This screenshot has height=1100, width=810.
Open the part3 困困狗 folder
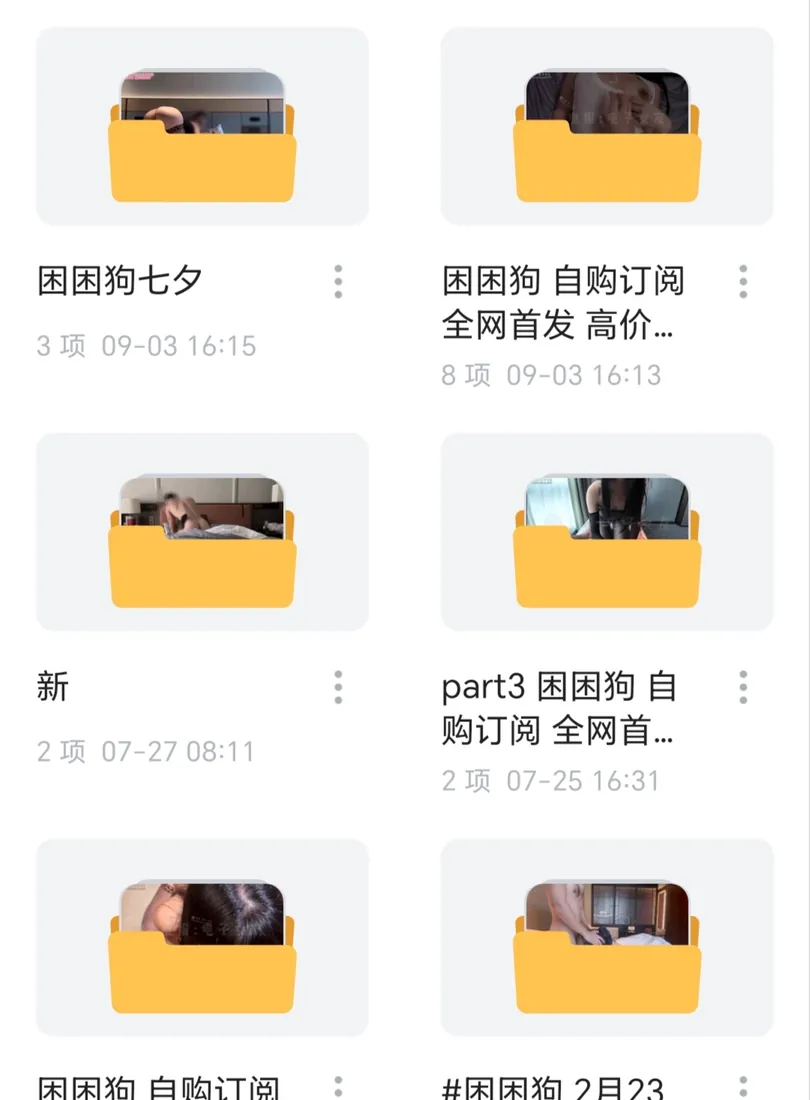coord(606,533)
